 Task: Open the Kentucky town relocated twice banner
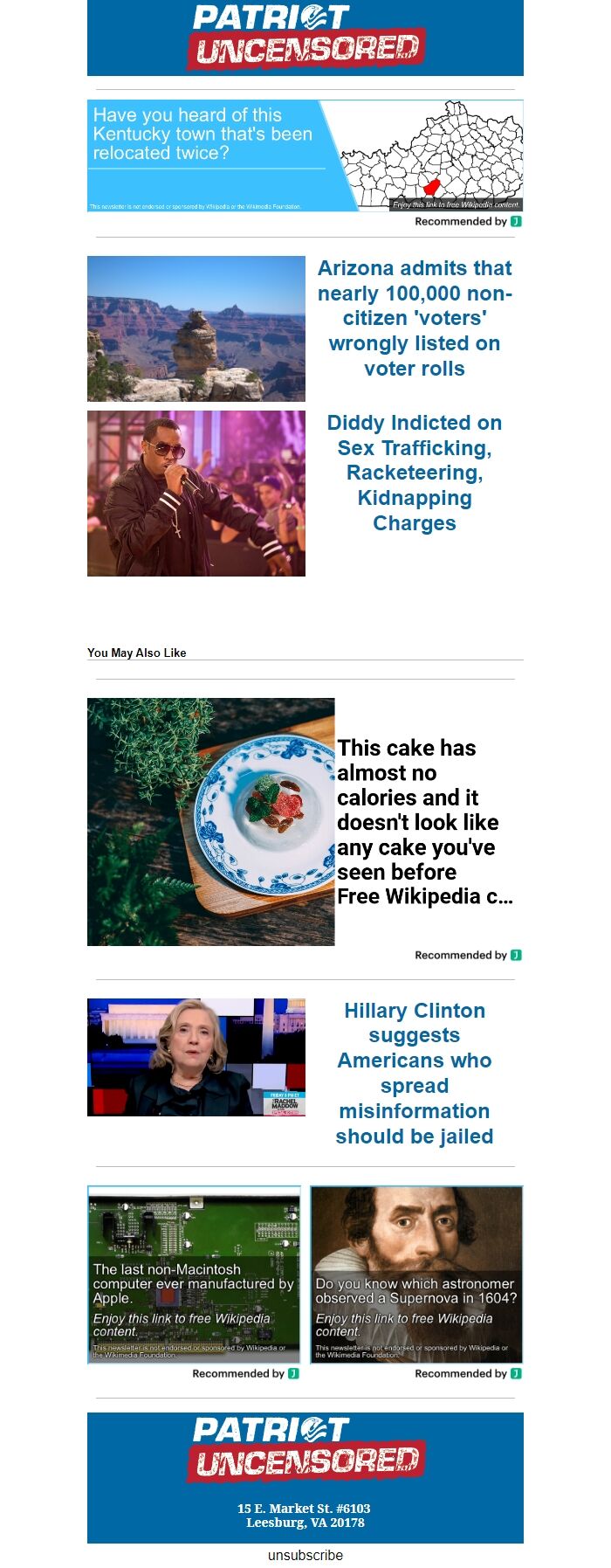point(305,155)
